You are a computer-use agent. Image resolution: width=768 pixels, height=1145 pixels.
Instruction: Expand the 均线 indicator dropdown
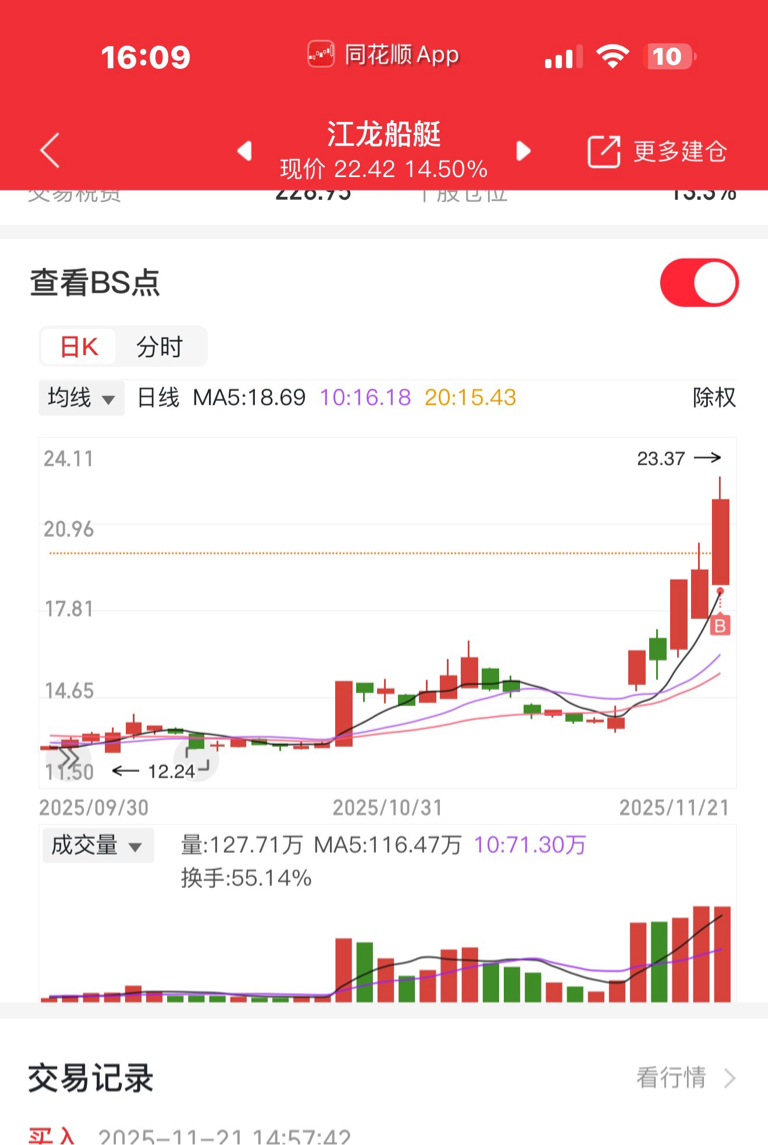coord(81,398)
